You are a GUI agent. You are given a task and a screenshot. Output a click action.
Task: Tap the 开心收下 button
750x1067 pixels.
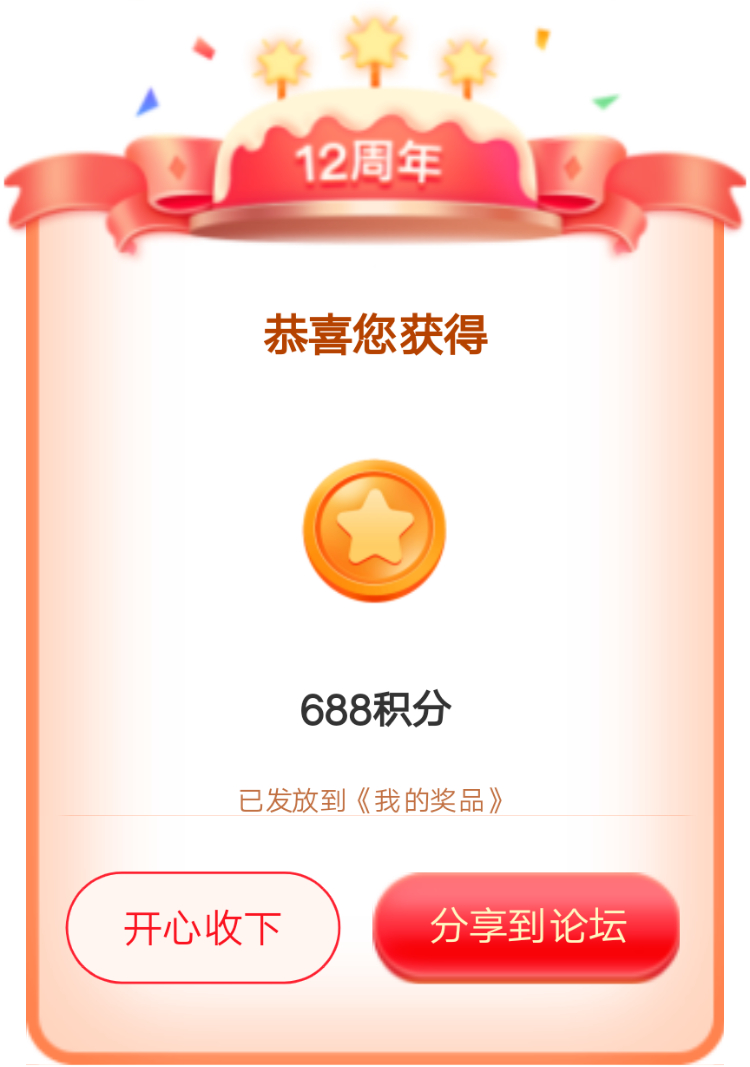tap(203, 928)
